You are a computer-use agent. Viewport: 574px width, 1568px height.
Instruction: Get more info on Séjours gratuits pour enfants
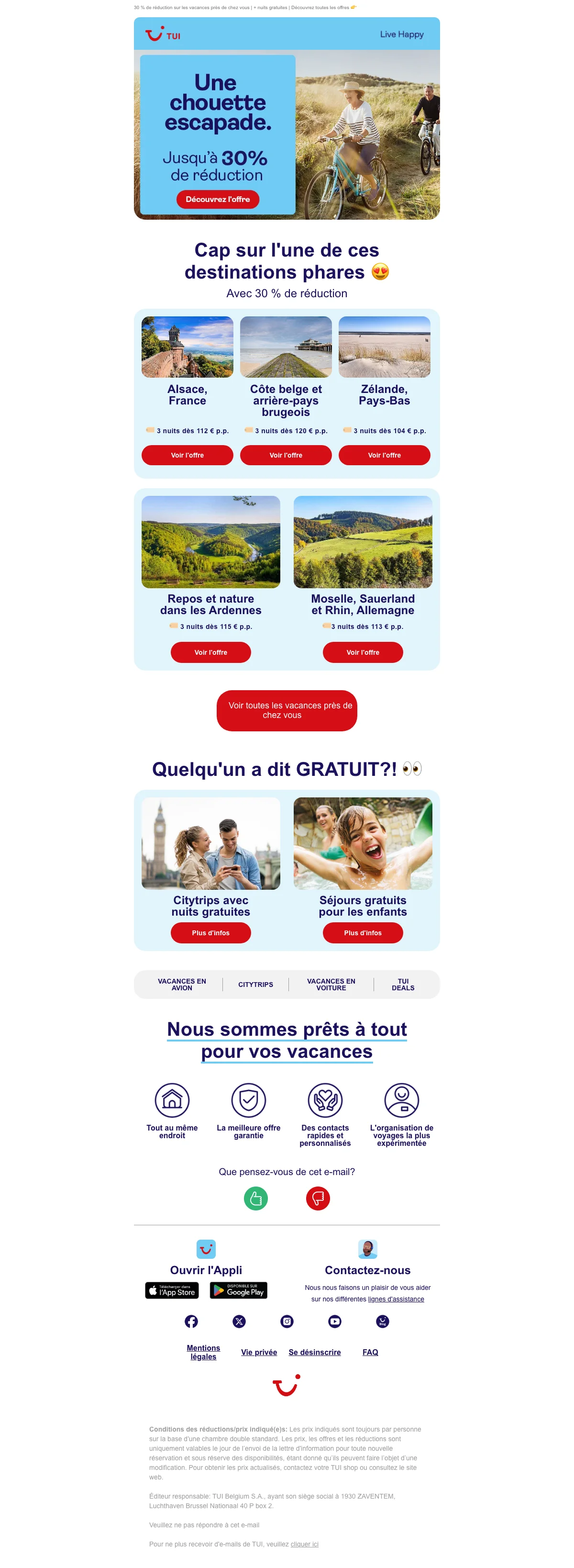pyautogui.click(x=363, y=932)
